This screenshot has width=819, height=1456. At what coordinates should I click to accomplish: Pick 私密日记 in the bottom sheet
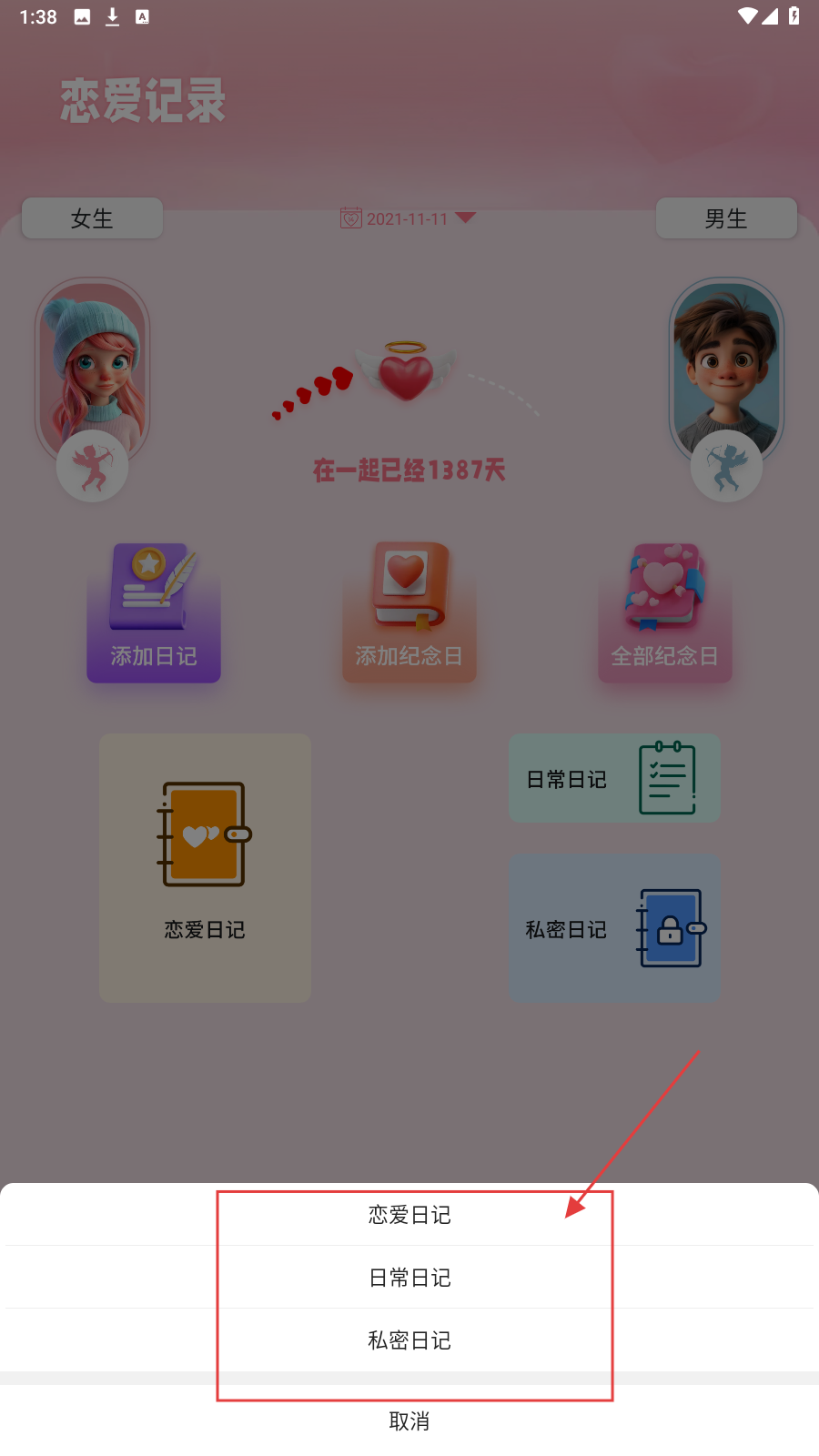409,1340
